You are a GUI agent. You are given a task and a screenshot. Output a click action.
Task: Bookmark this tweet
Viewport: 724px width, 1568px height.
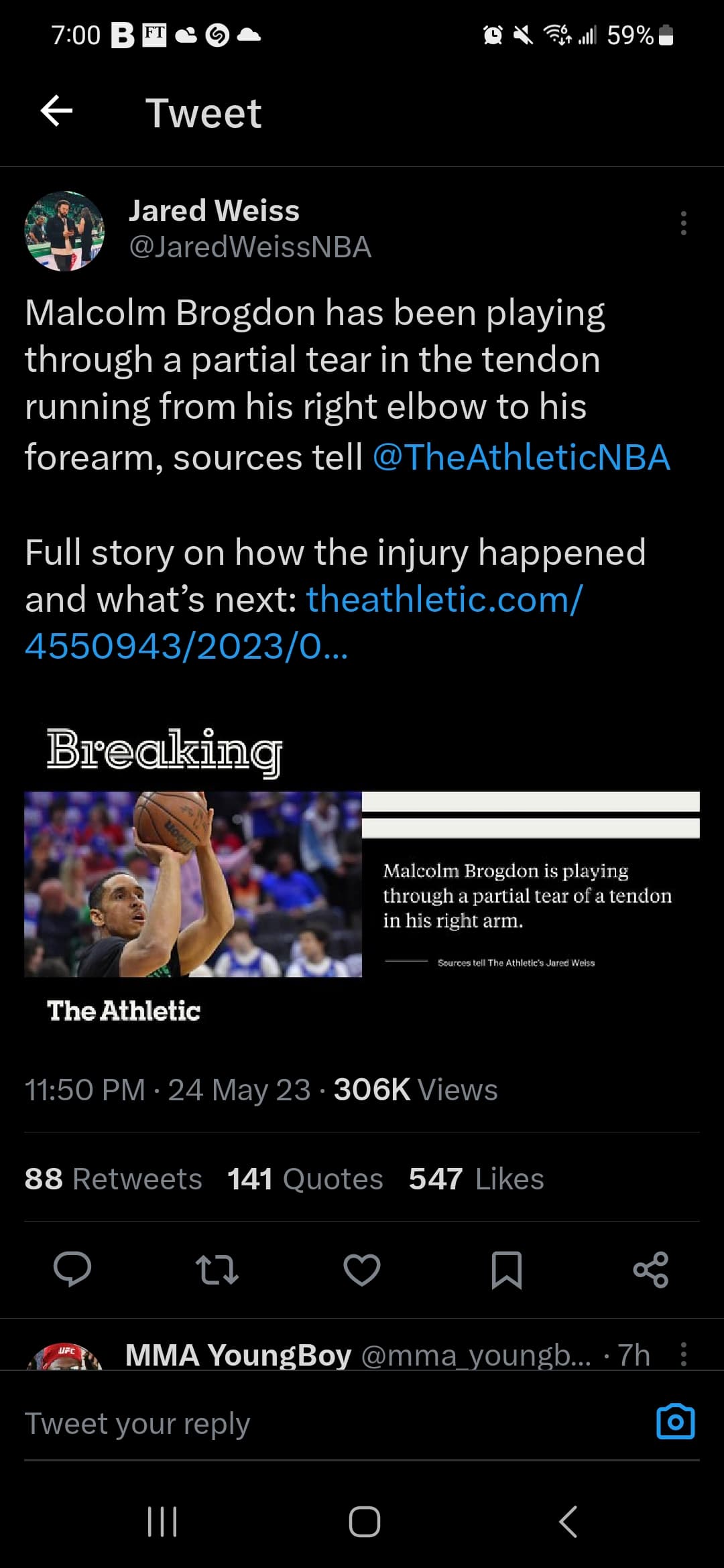coord(506,1269)
